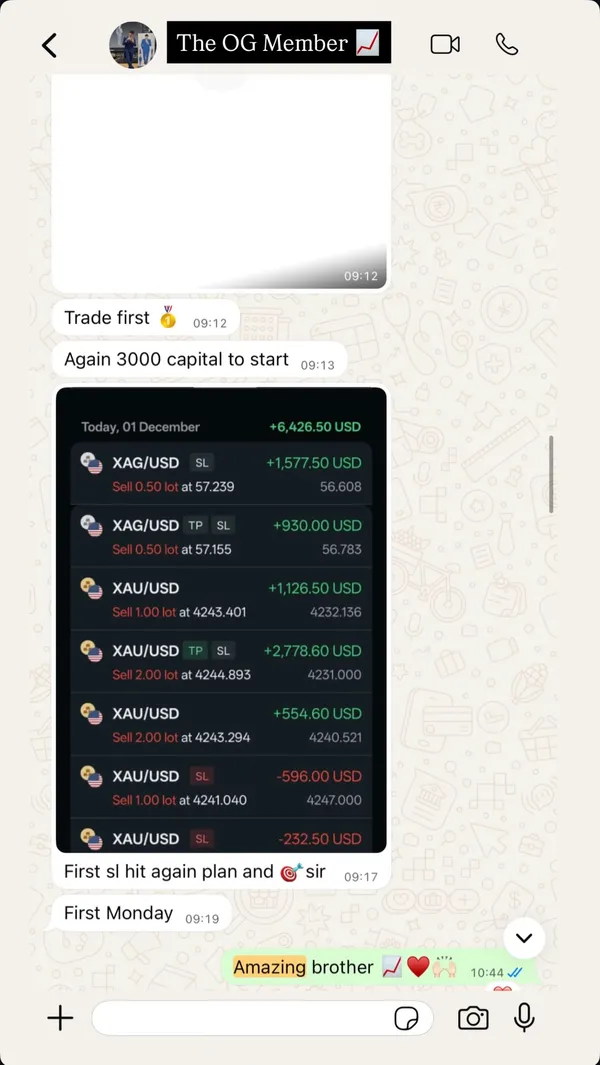Viewport: 600px width, 1065px height.
Task: Open The OG Member contact info
Action: click(x=278, y=44)
